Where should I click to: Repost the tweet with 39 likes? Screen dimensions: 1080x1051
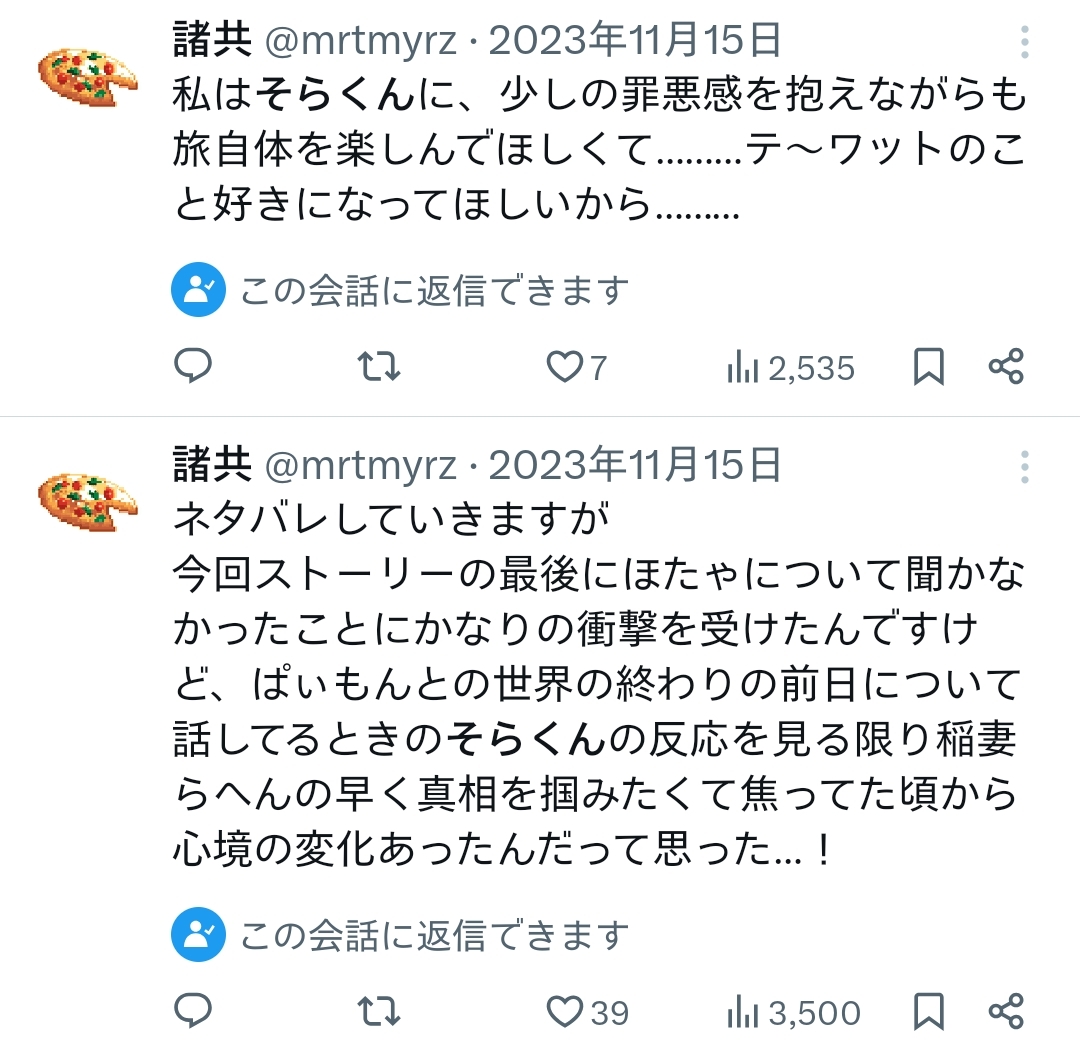click(379, 1011)
